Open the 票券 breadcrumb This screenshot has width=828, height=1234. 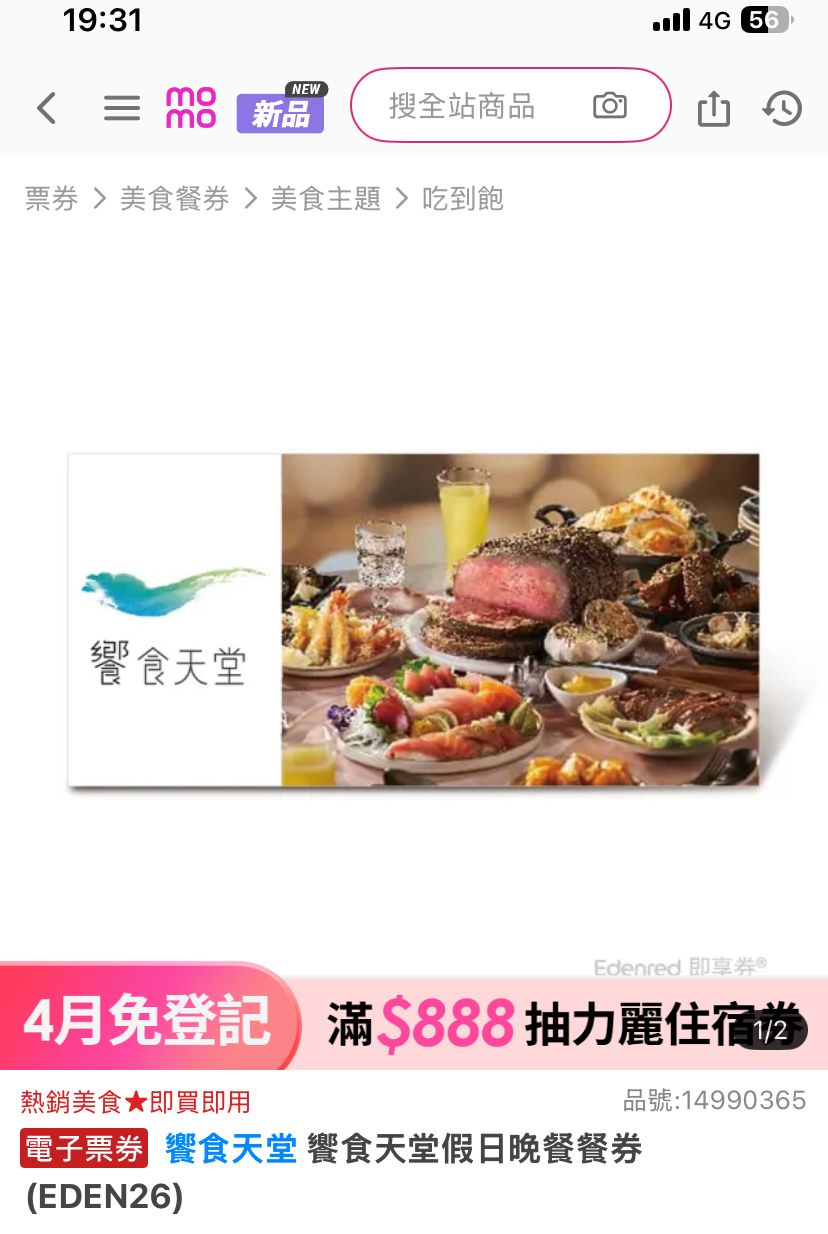(x=52, y=199)
